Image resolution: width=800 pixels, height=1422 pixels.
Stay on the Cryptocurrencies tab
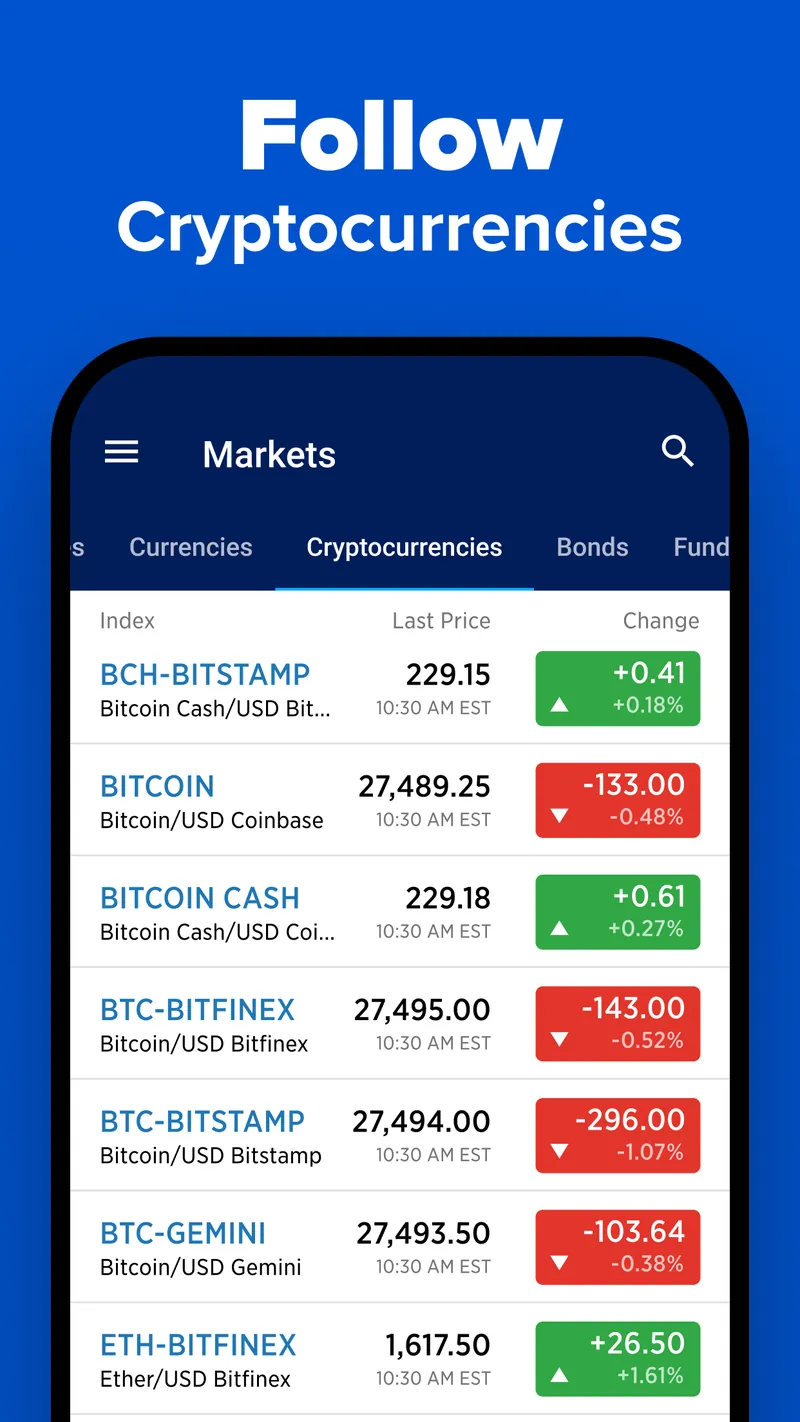click(x=404, y=547)
